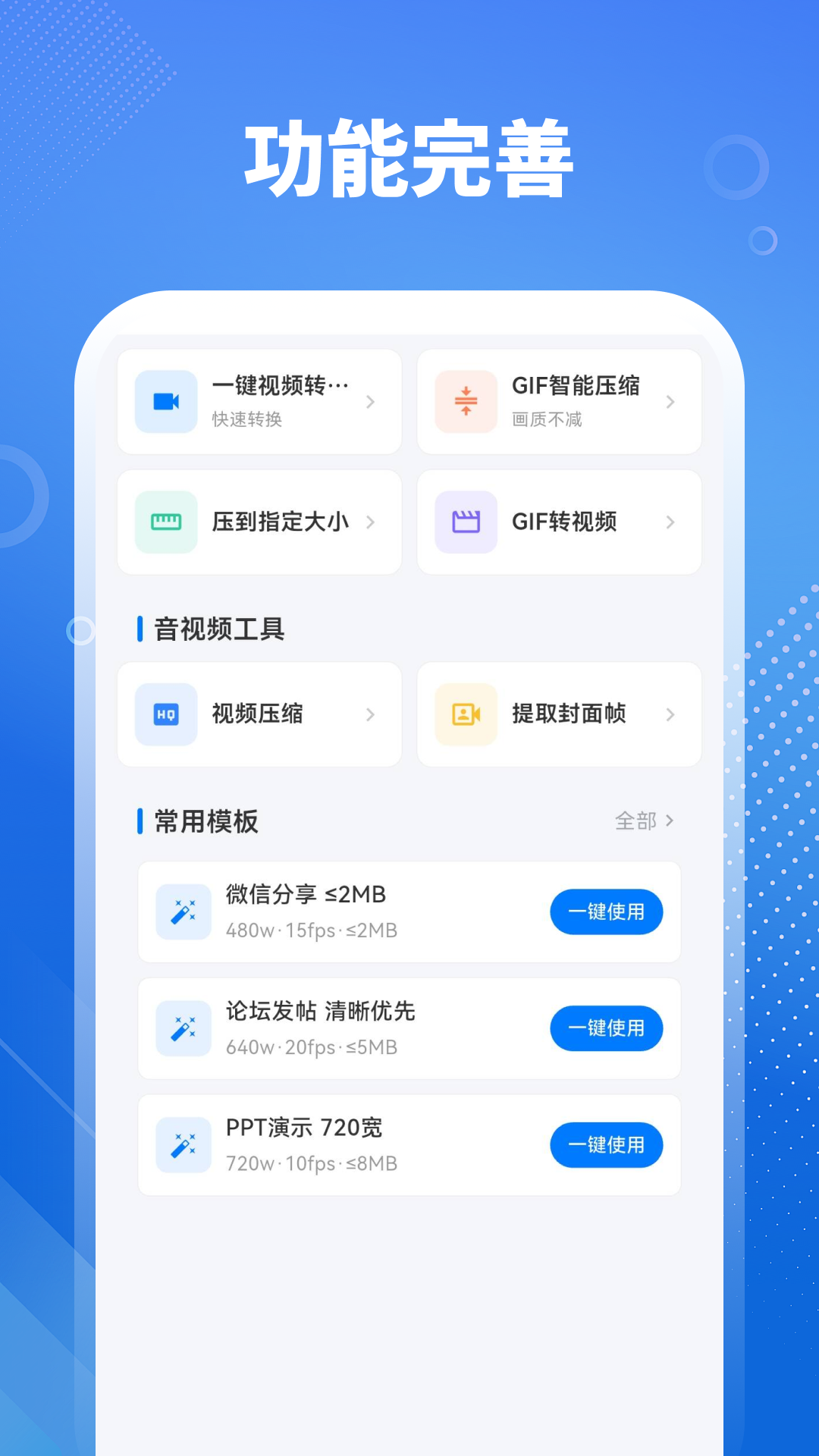Select the HQ 视频压缩 icon
Screen dimensions: 819x1456
tap(165, 714)
